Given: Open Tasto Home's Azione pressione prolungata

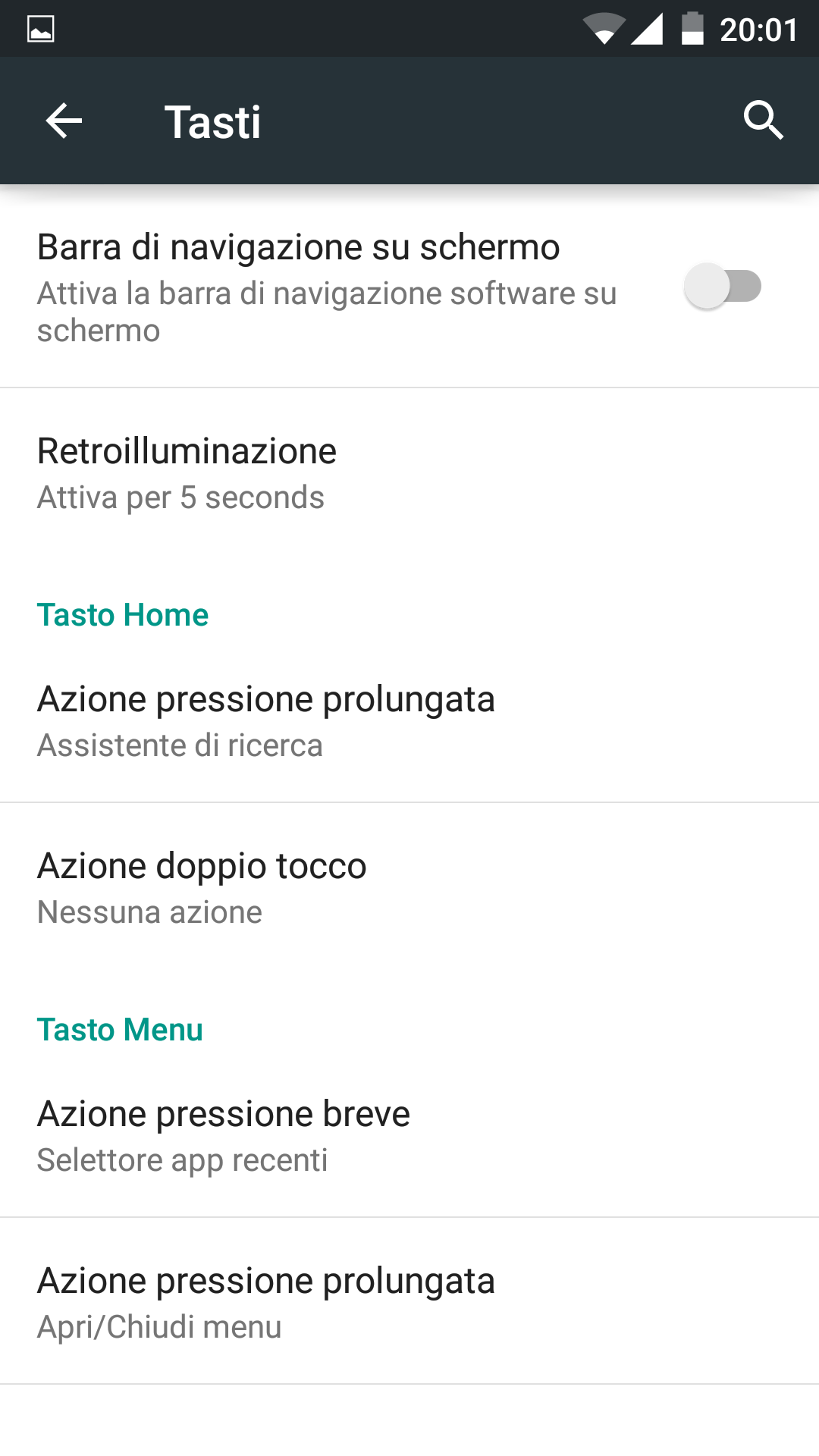Looking at the screenshot, I should (x=409, y=720).
